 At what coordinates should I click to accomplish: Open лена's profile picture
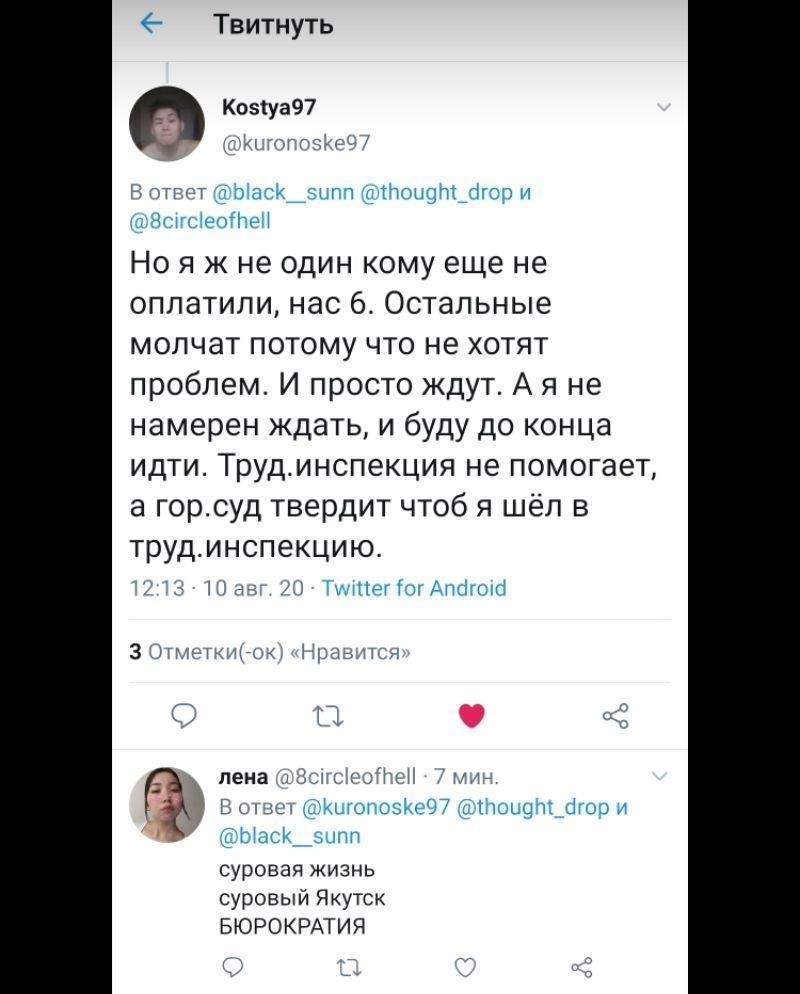(x=167, y=806)
